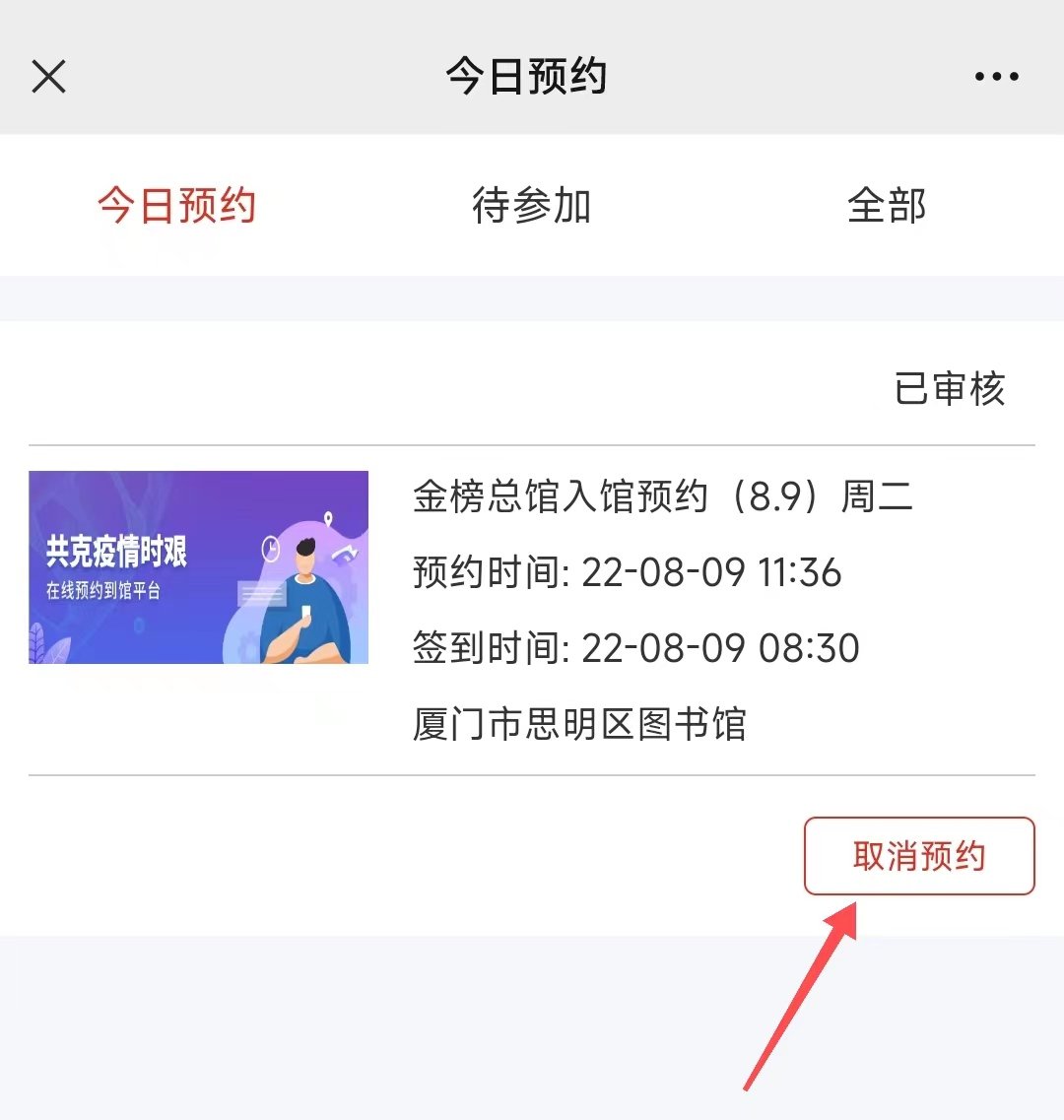Tap the 取消预约 button
Image resolution: width=1064 pixels, height=1120 pixels.
tap(919, 856)
